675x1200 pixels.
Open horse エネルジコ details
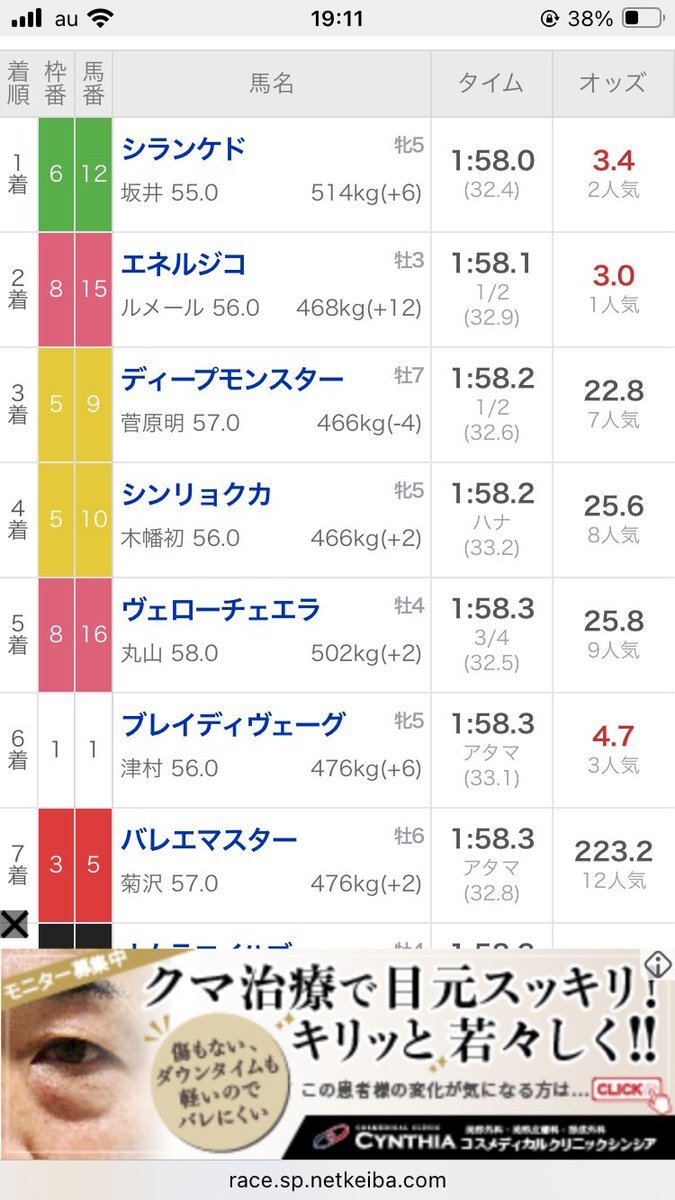183,264
